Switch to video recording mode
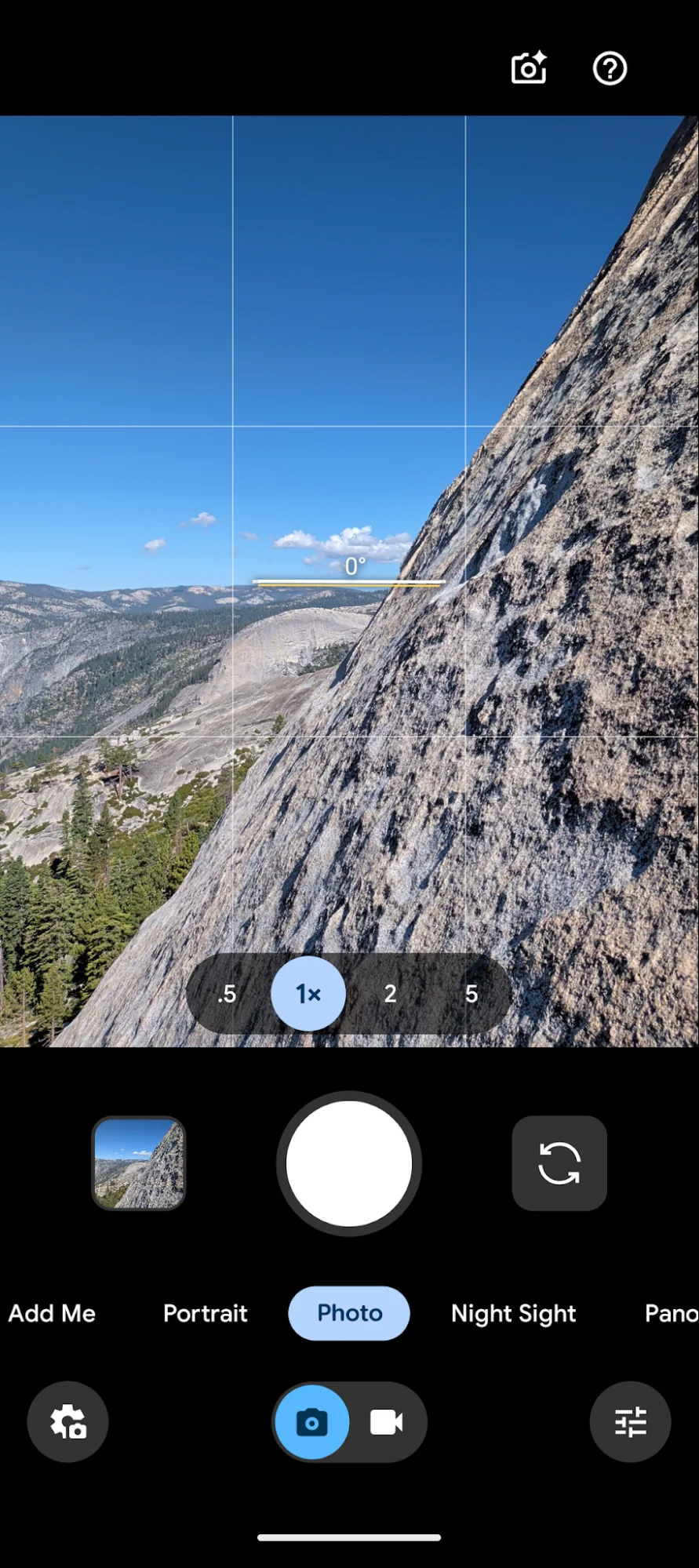The image size is (699, 1568). point(386,1421)
